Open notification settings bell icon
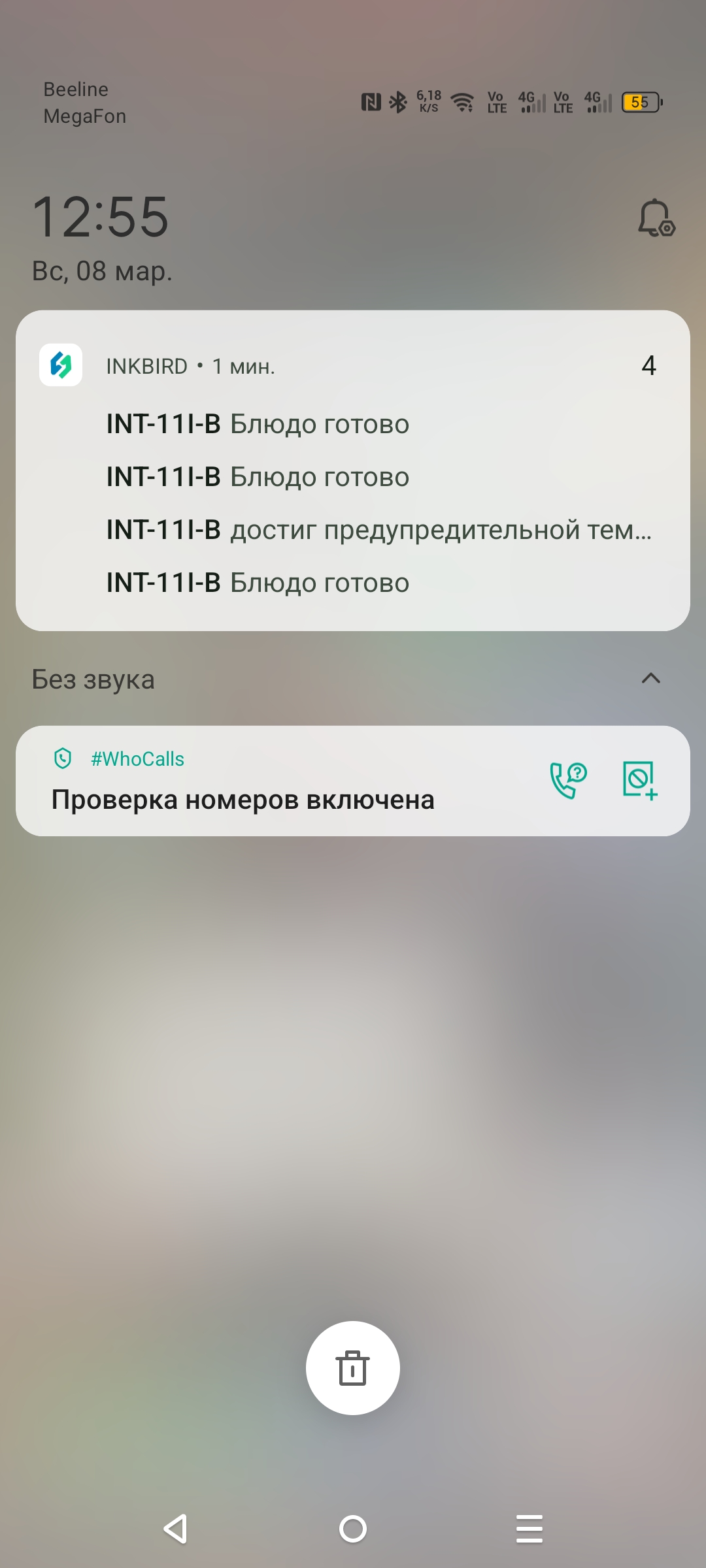This screenshot has height=1568, width=706. (656, 218)
